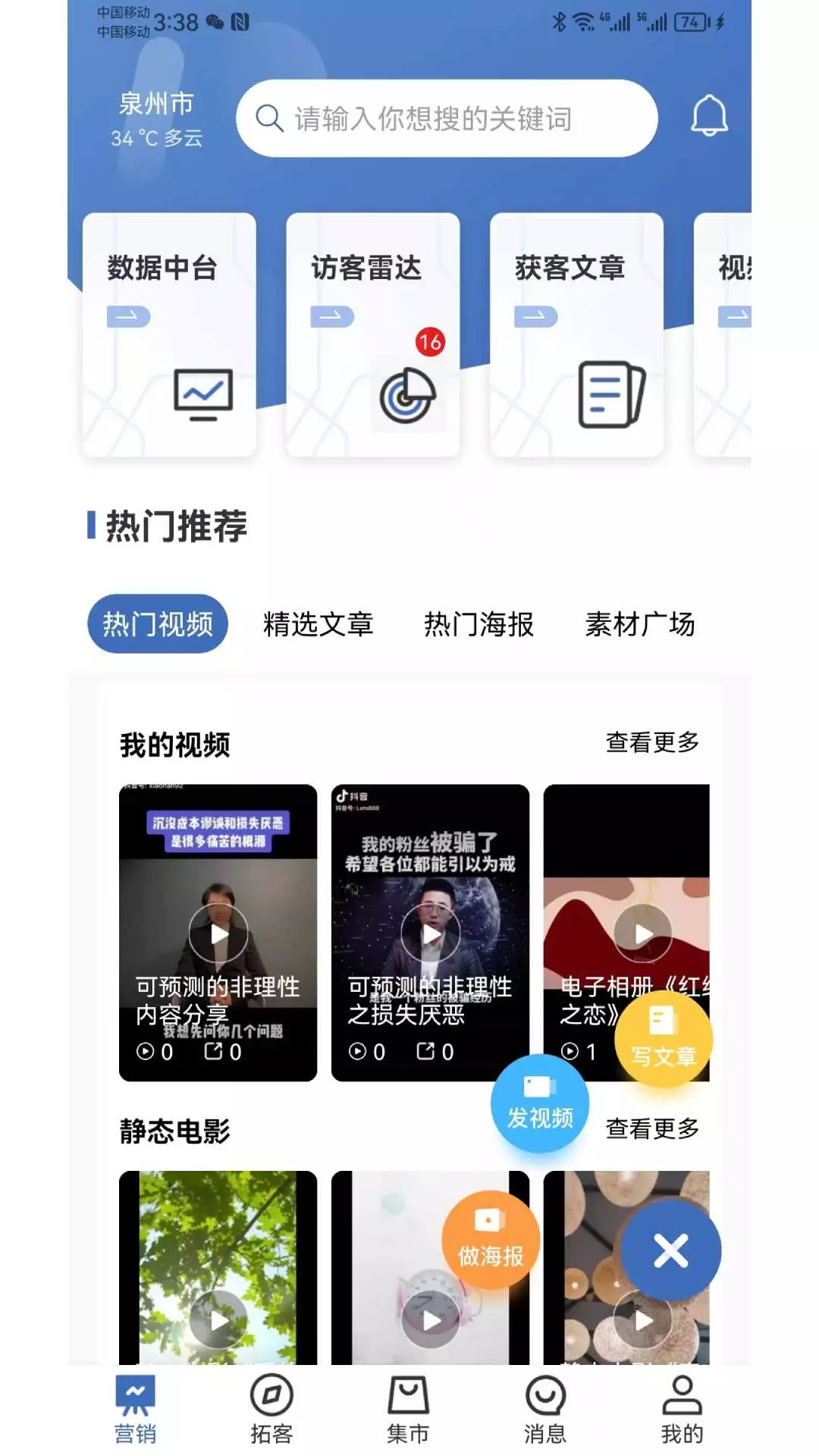Close the floating action menu

point(671,1250)
